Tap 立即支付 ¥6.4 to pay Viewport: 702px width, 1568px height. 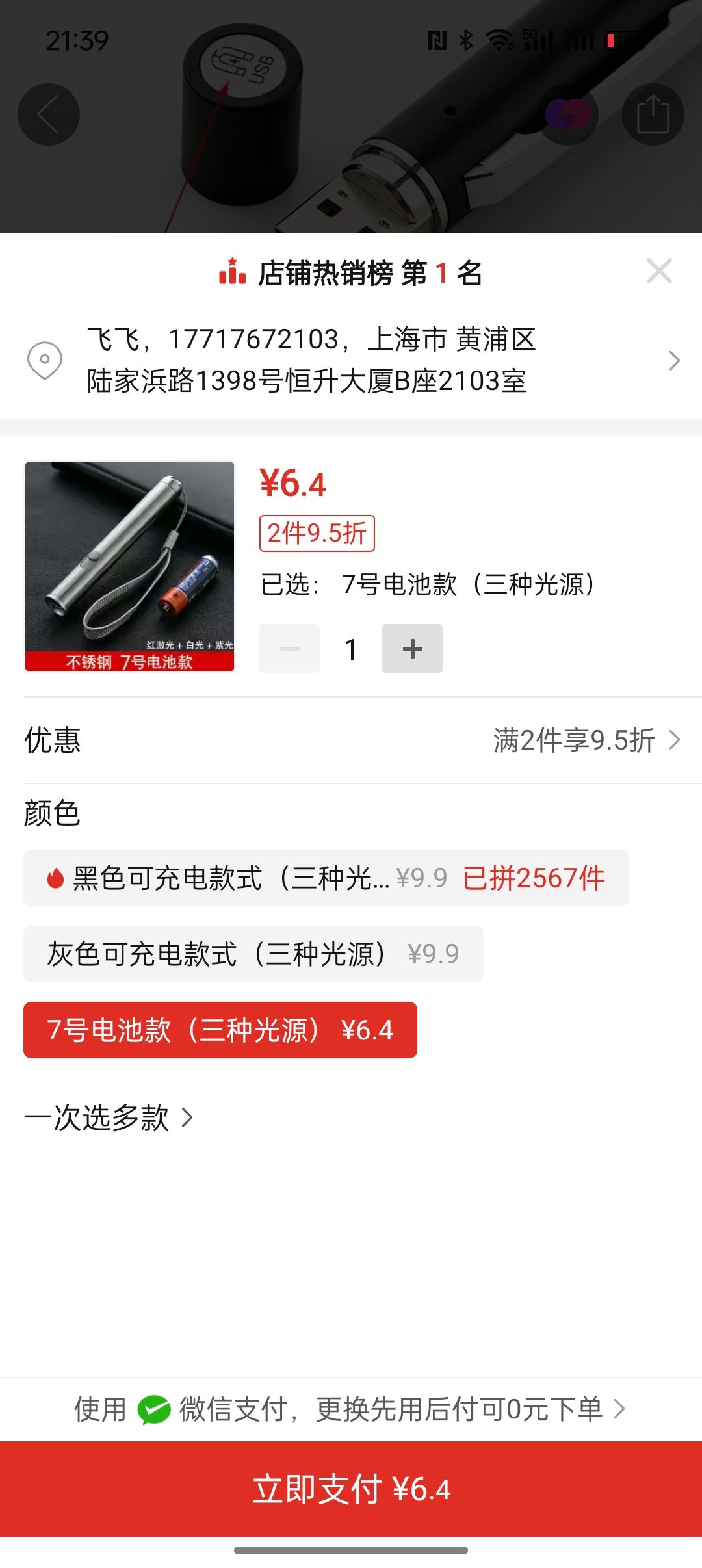pos(351,1489)
